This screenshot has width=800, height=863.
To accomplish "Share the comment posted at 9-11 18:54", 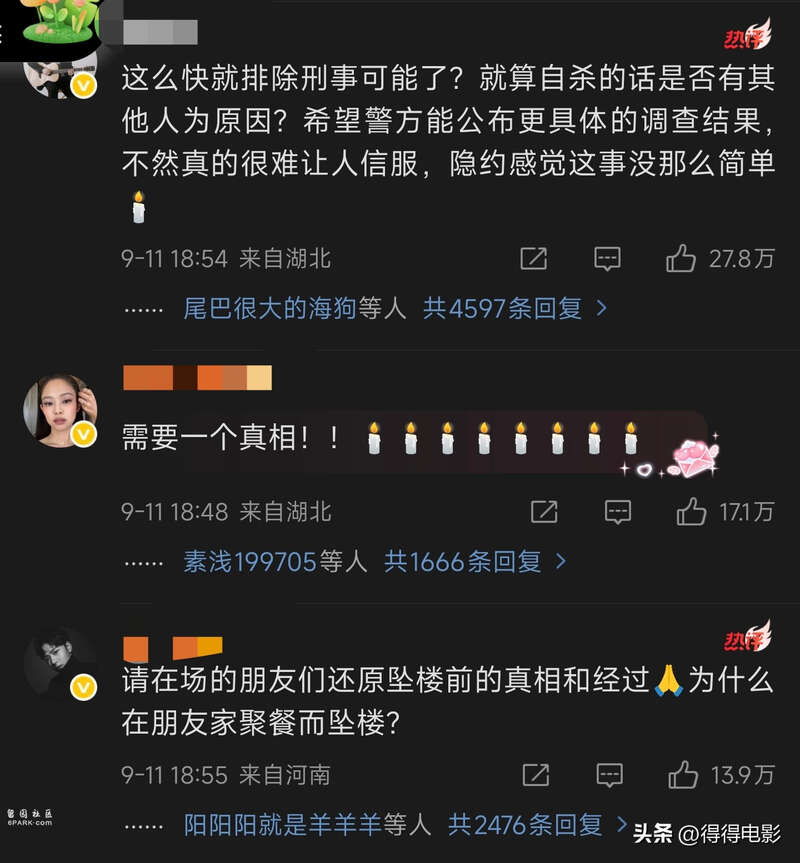I will point(534,259).
